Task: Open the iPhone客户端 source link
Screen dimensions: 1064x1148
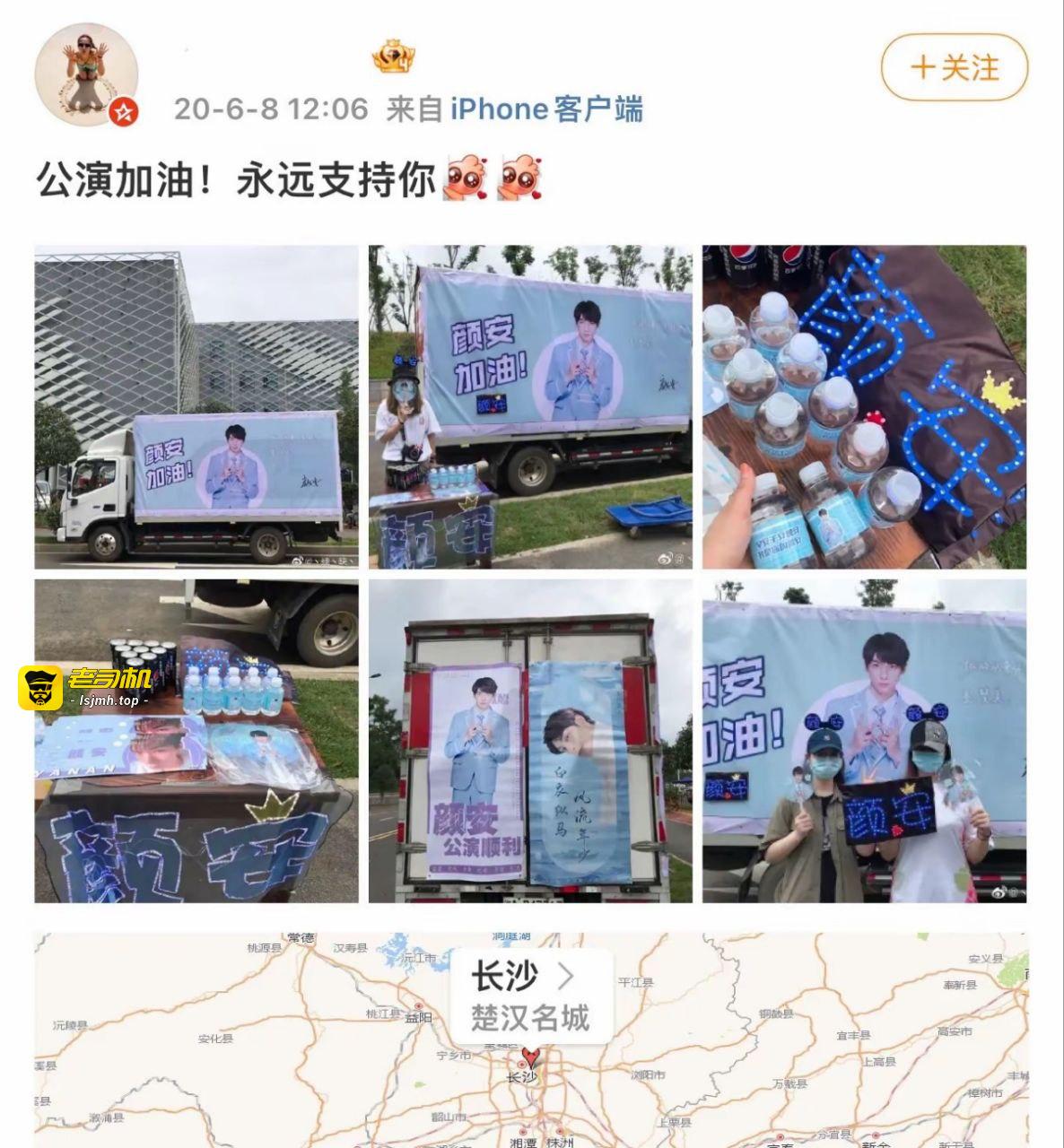Action: pyautogui.click(x=545, y=109)
